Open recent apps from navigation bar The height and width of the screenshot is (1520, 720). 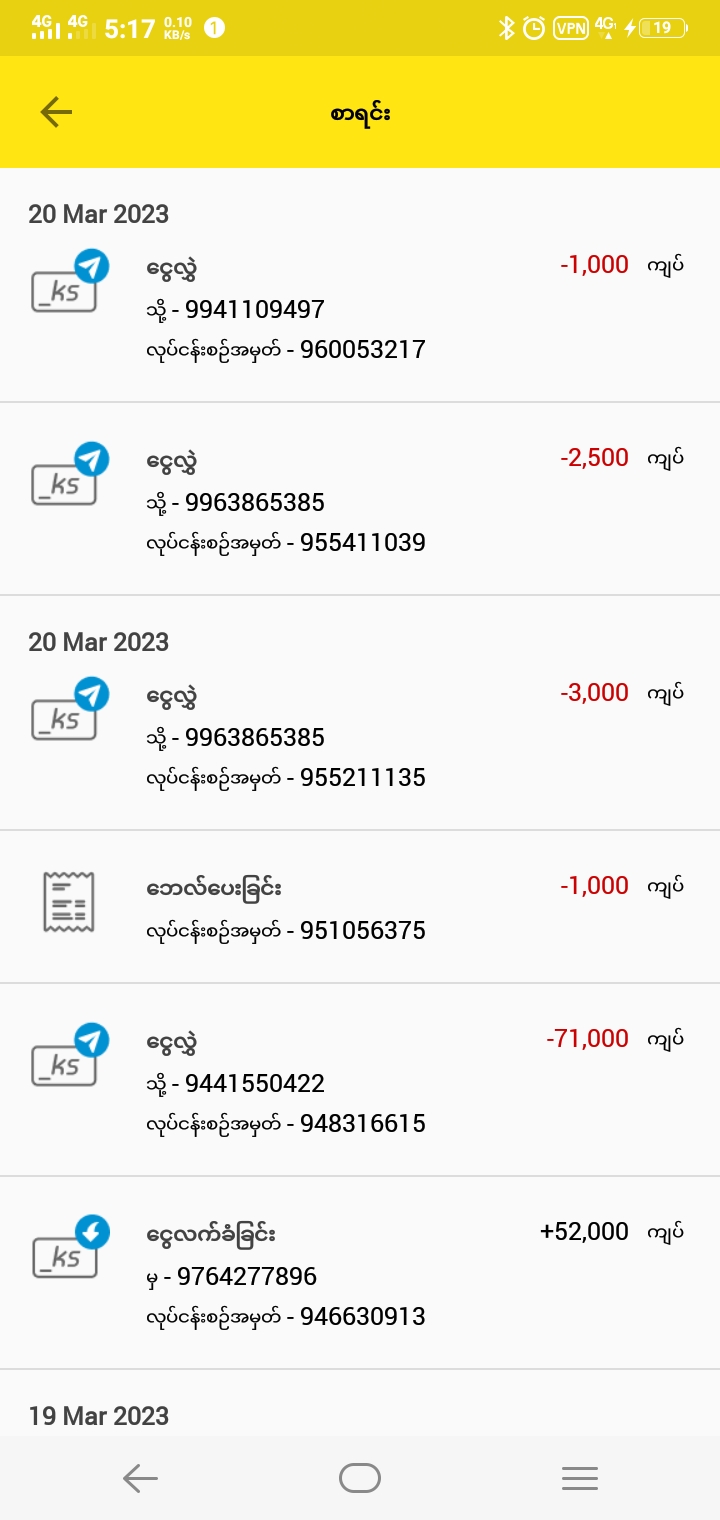(x=579, y=1478)
